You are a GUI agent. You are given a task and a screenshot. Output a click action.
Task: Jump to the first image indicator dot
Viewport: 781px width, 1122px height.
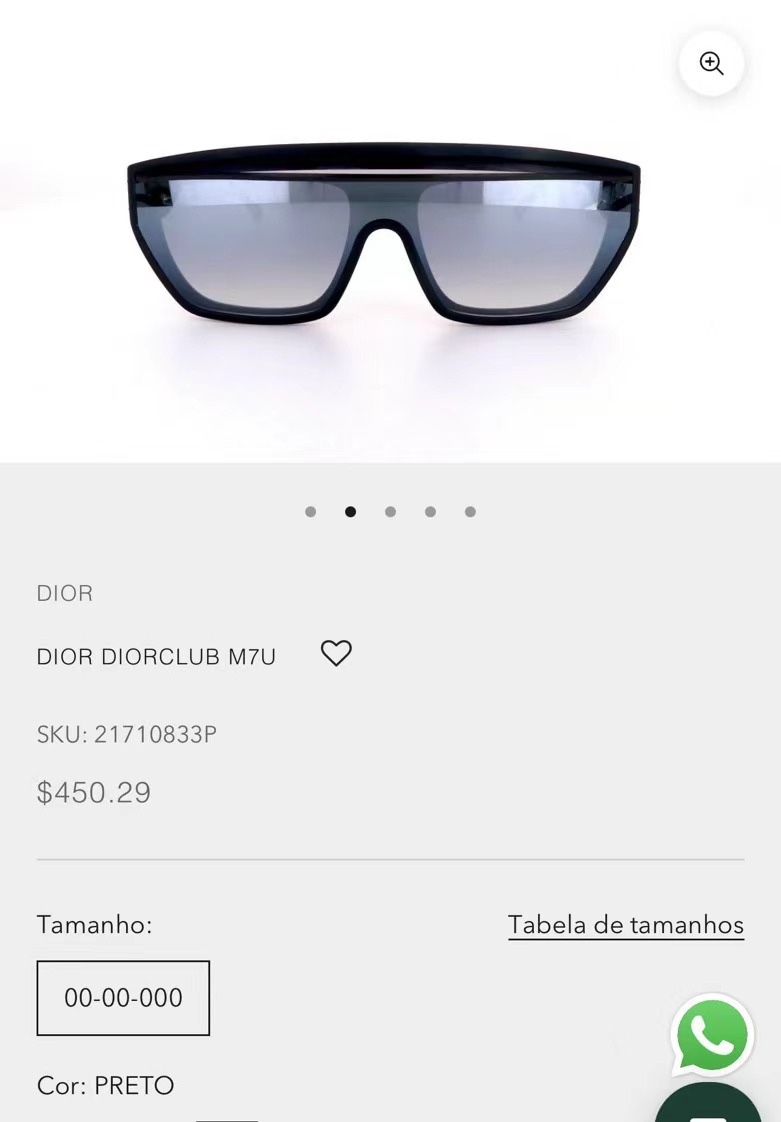[x=311, y=512]
